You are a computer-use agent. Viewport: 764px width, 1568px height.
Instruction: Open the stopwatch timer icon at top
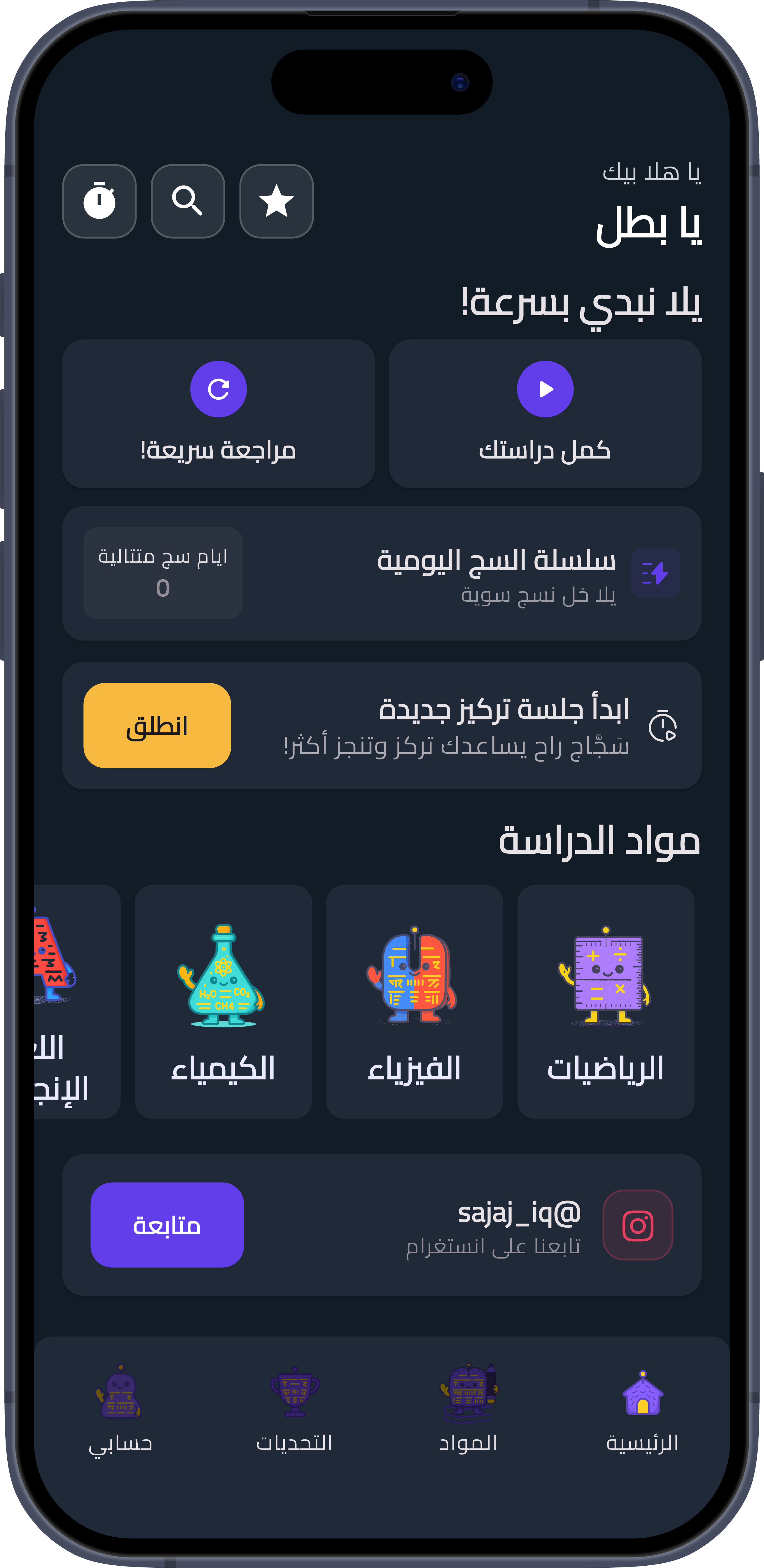tap(99, 201)
